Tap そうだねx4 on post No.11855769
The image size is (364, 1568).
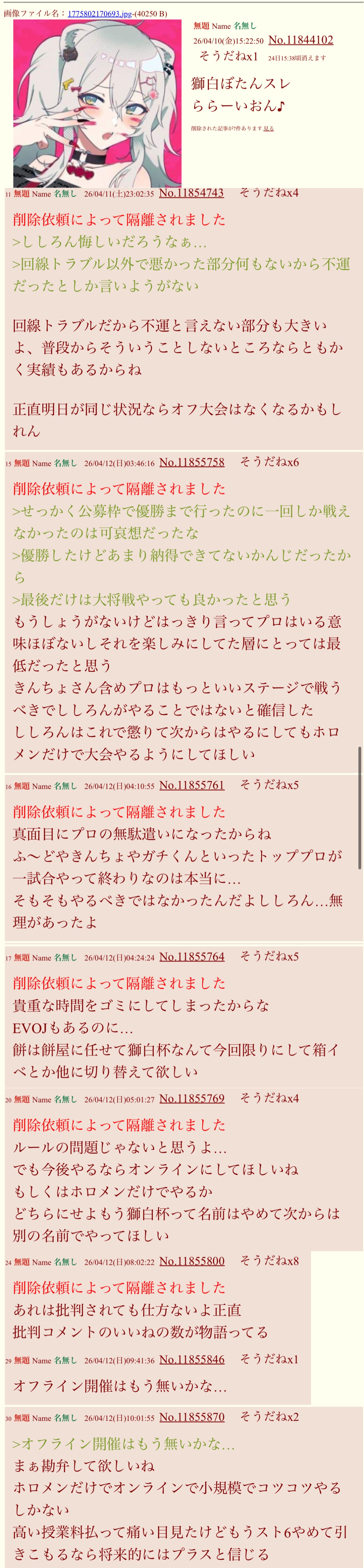(x=269, y=1098)
